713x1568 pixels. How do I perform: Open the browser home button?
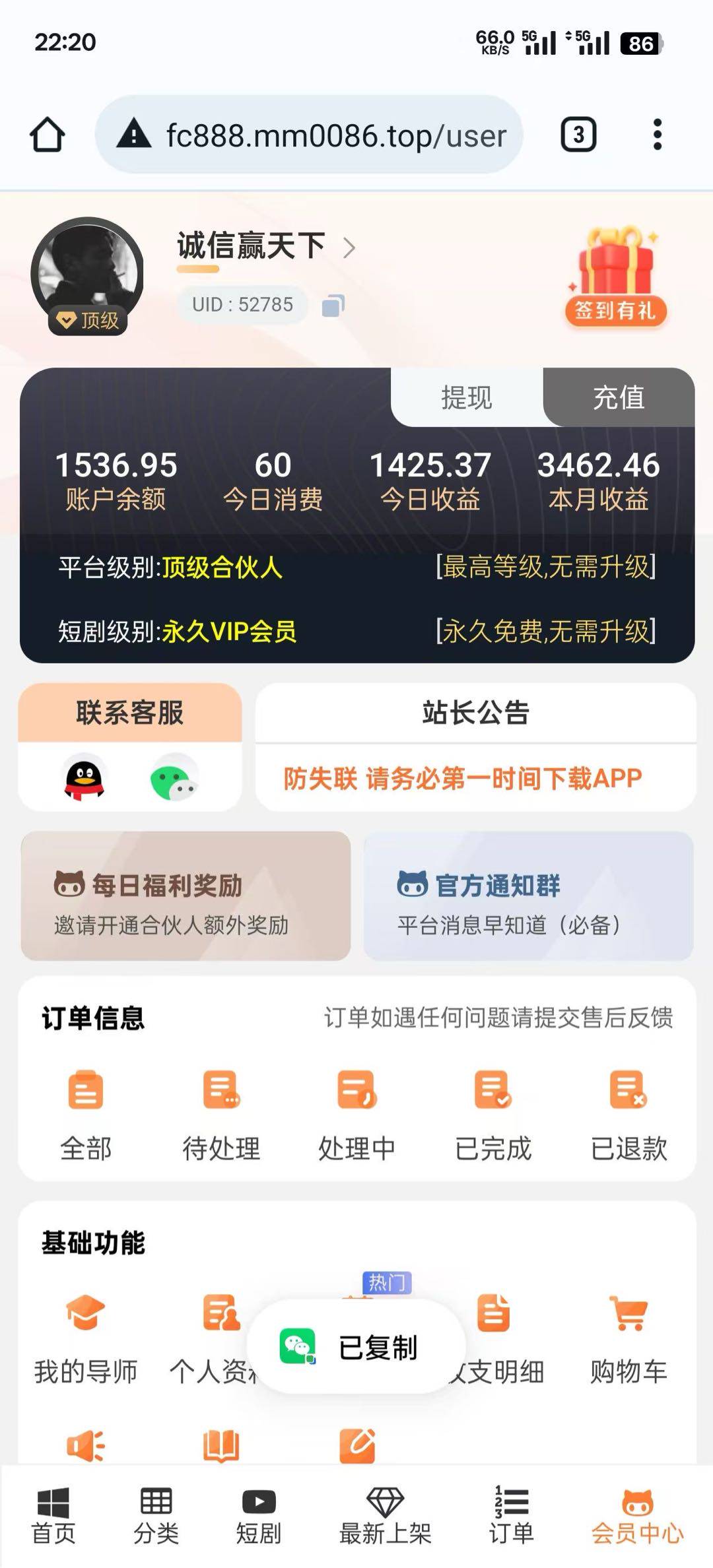coord(48,135)
